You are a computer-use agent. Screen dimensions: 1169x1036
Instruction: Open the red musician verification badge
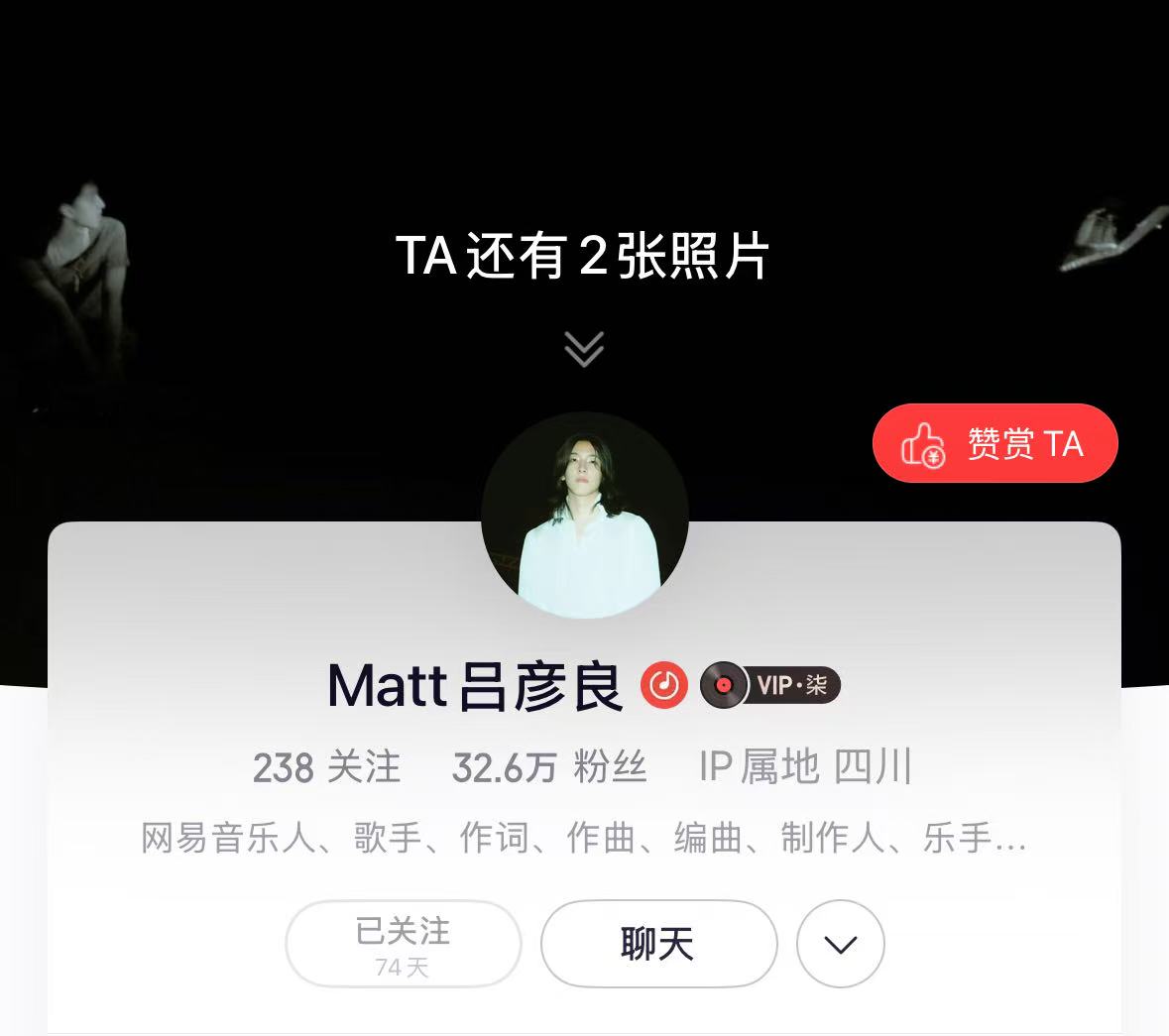(663, 685)
